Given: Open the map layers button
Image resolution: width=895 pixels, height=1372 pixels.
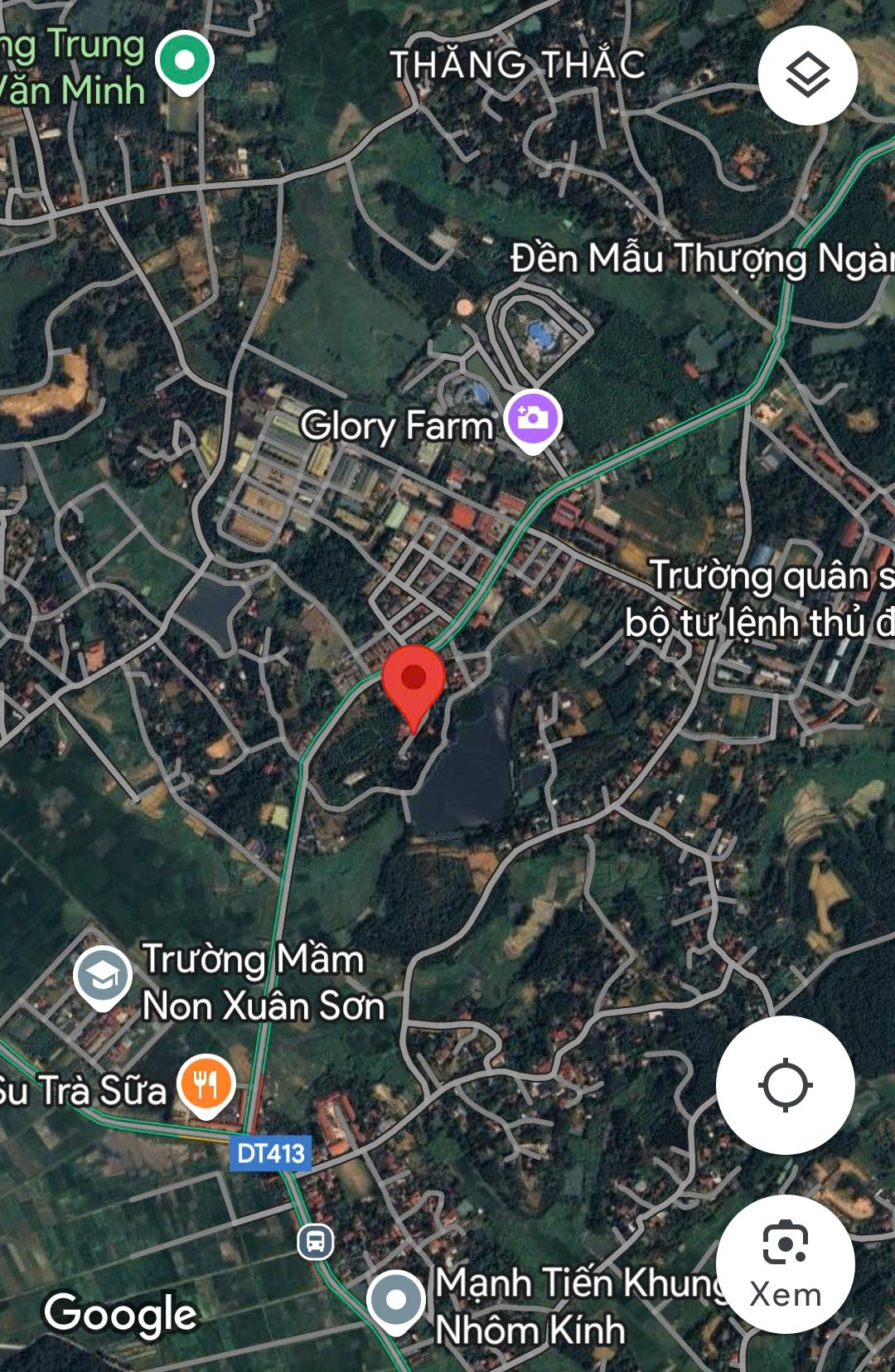Looking at the screenshot, I should coord(807,75).
